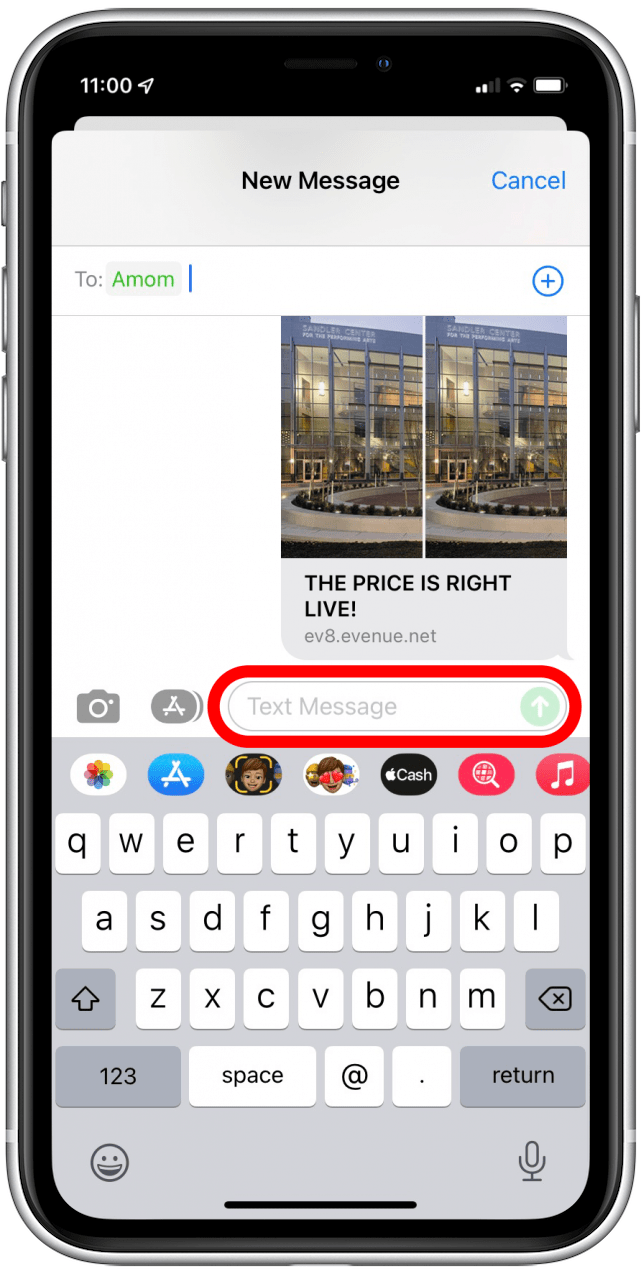Toggle the App Store apps drawer icon

point(175,707)
